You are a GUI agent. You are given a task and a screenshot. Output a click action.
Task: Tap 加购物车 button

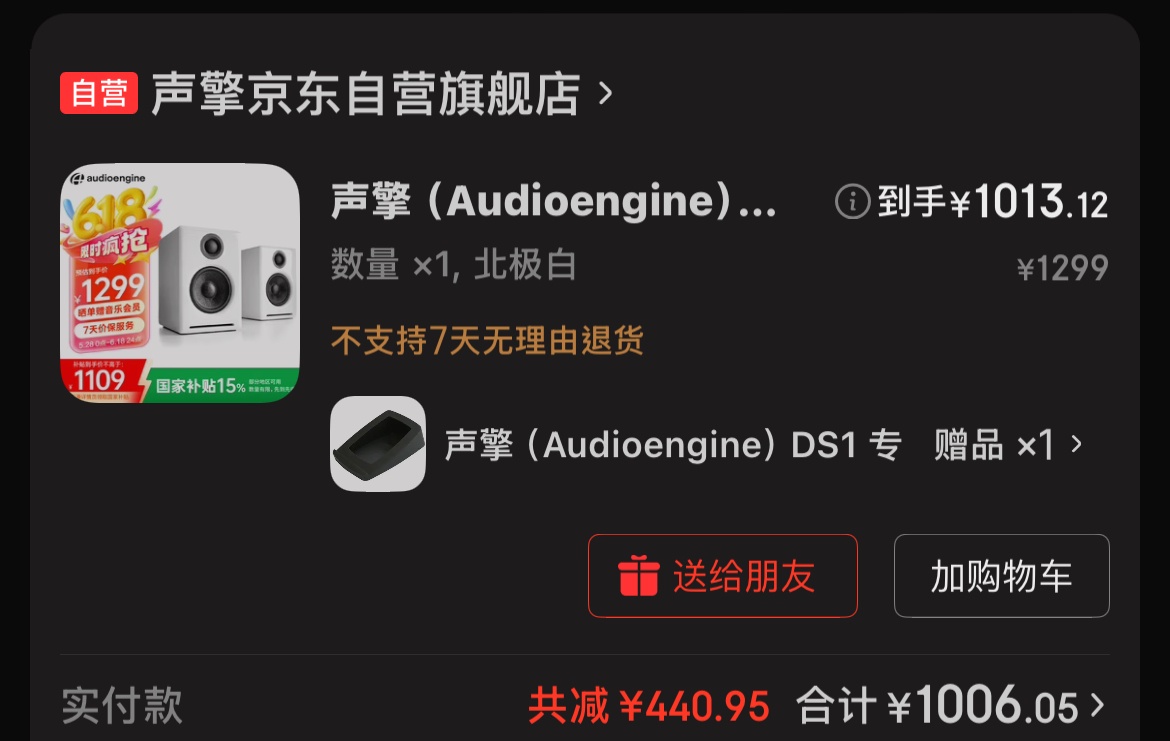[x=1001, y=576]
